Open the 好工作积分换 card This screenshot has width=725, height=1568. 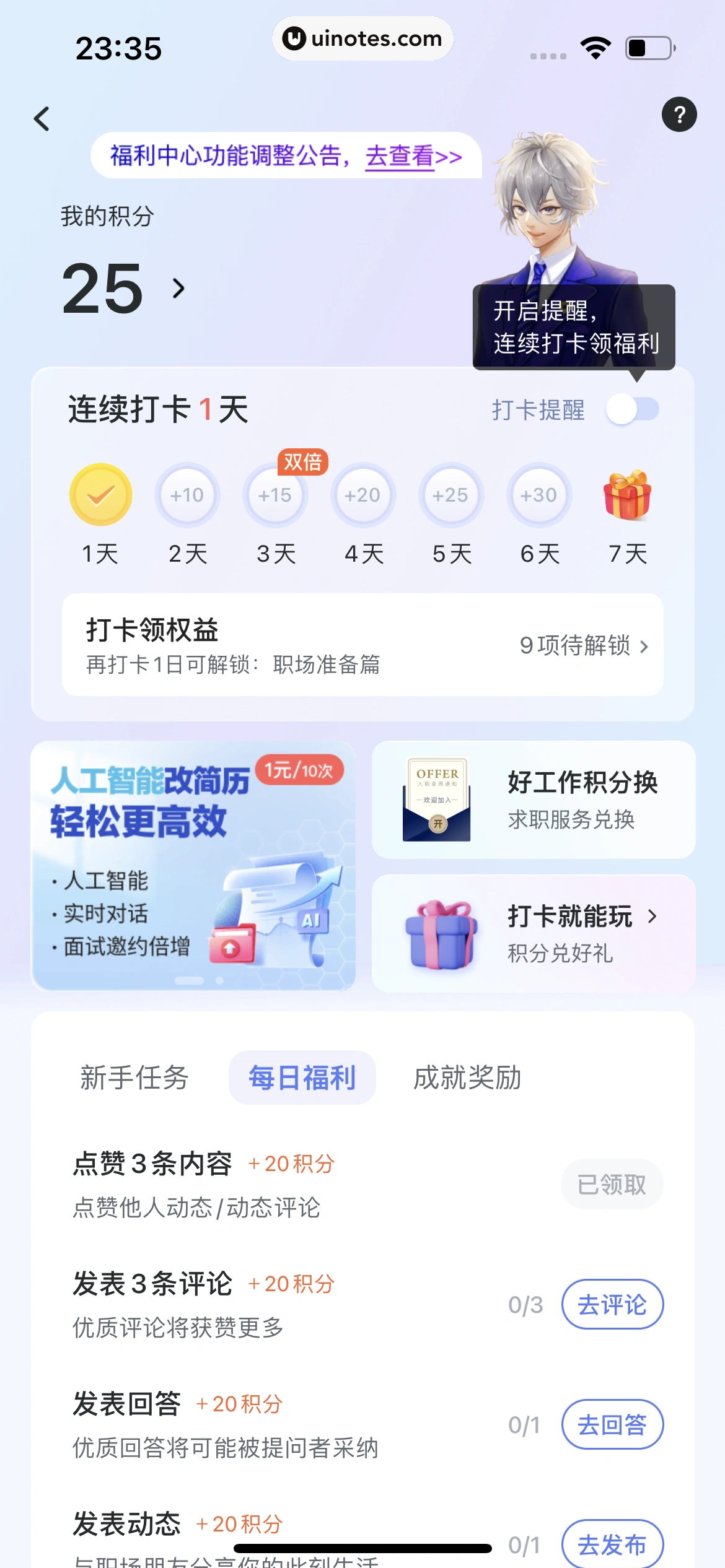coord(533,799)
